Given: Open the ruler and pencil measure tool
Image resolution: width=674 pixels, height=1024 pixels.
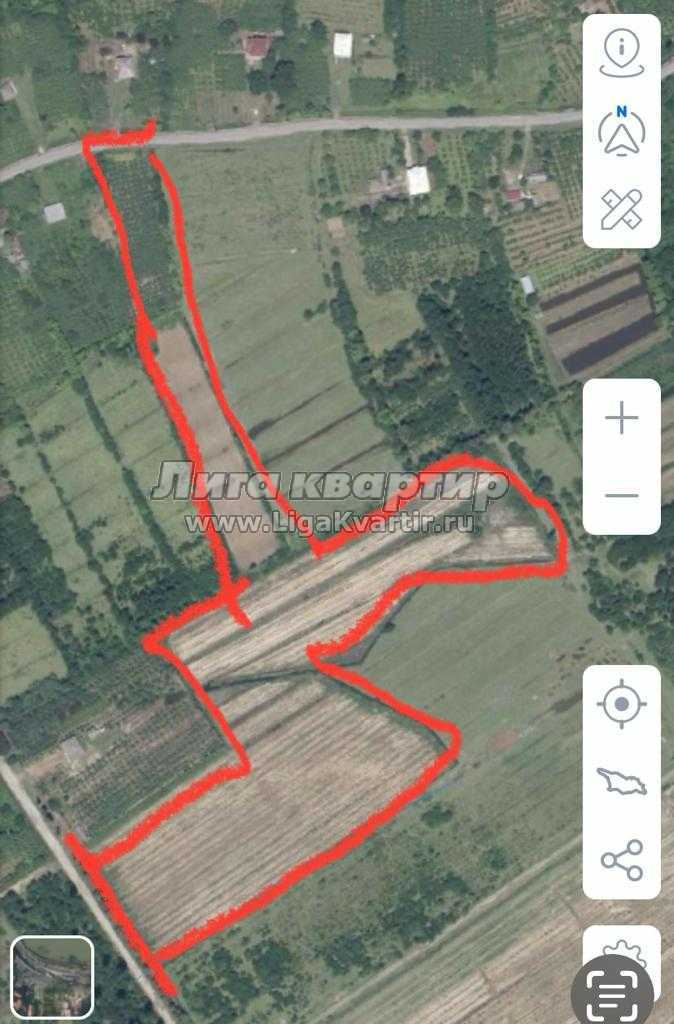Looking at the screenshot, I should (622, 209).
